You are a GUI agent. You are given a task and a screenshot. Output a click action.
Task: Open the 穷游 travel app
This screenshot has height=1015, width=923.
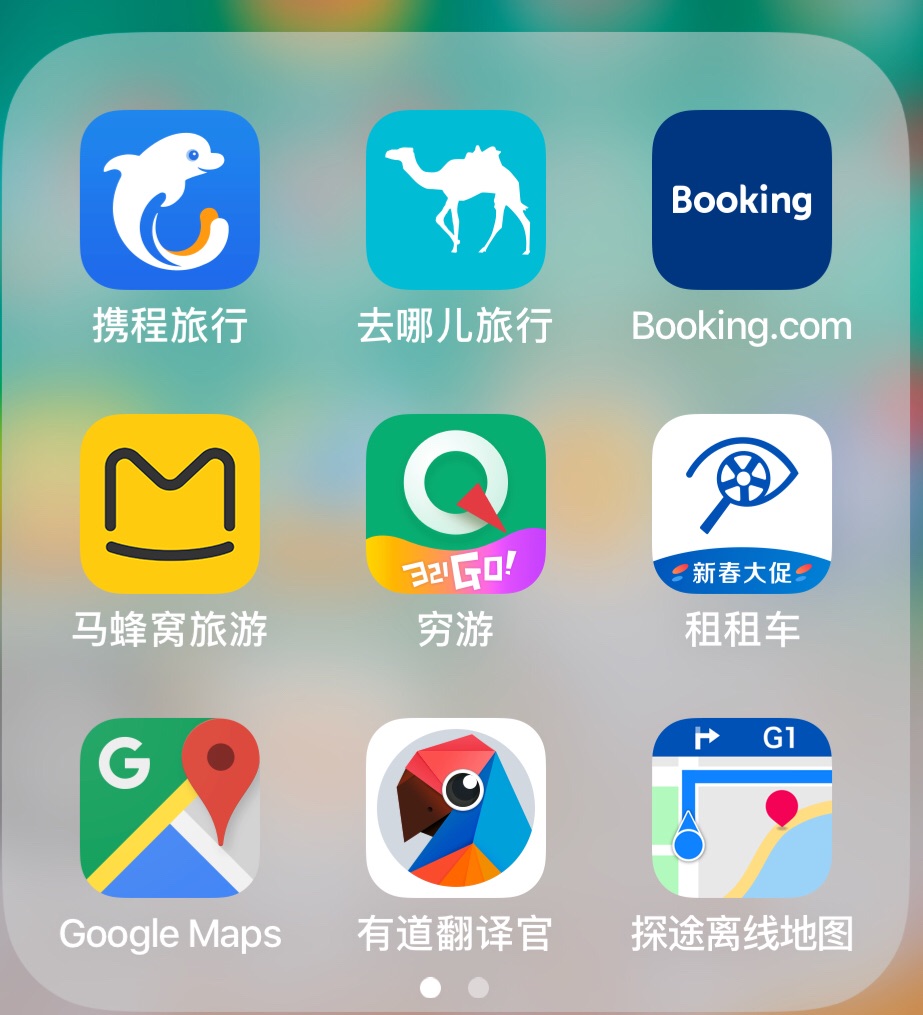pyautogui.click(x=456, y=504)
